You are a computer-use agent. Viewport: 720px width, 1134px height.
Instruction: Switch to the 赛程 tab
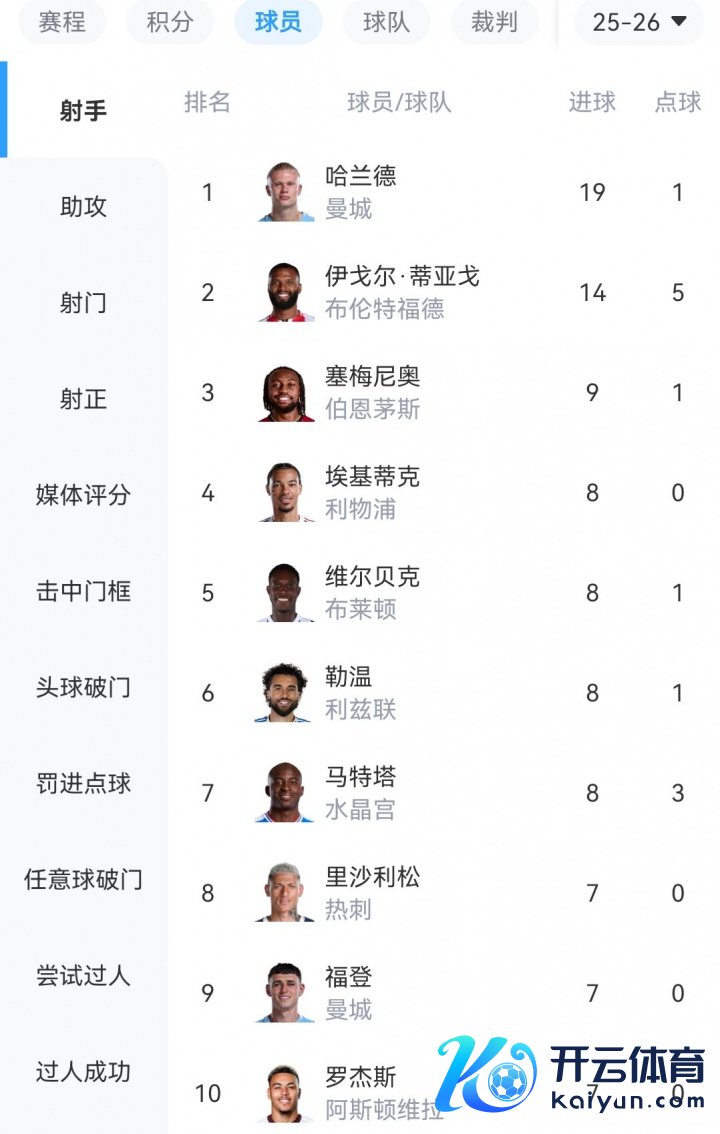point(62,22)
